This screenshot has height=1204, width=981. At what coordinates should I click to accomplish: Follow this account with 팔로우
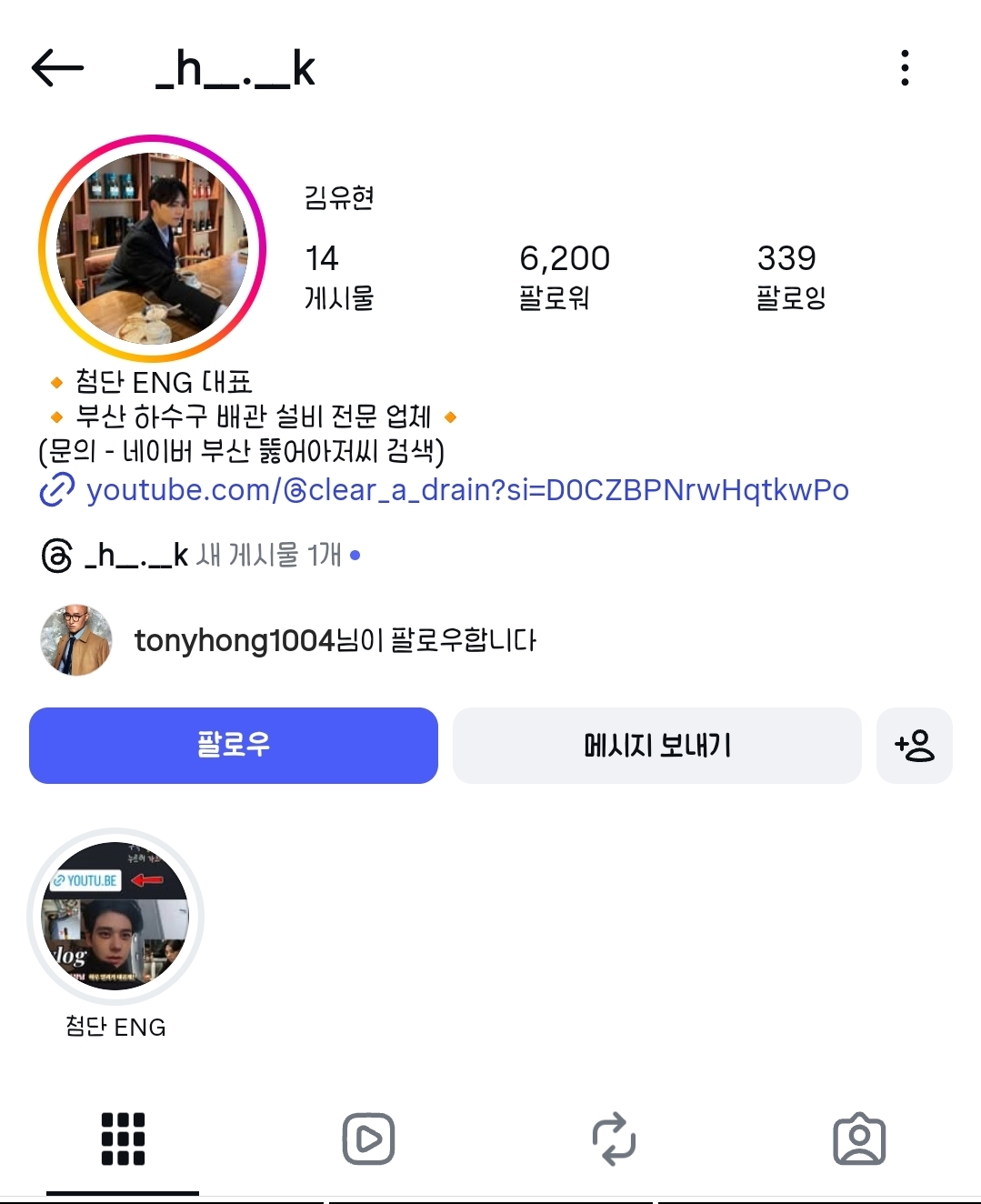point(234,746)
